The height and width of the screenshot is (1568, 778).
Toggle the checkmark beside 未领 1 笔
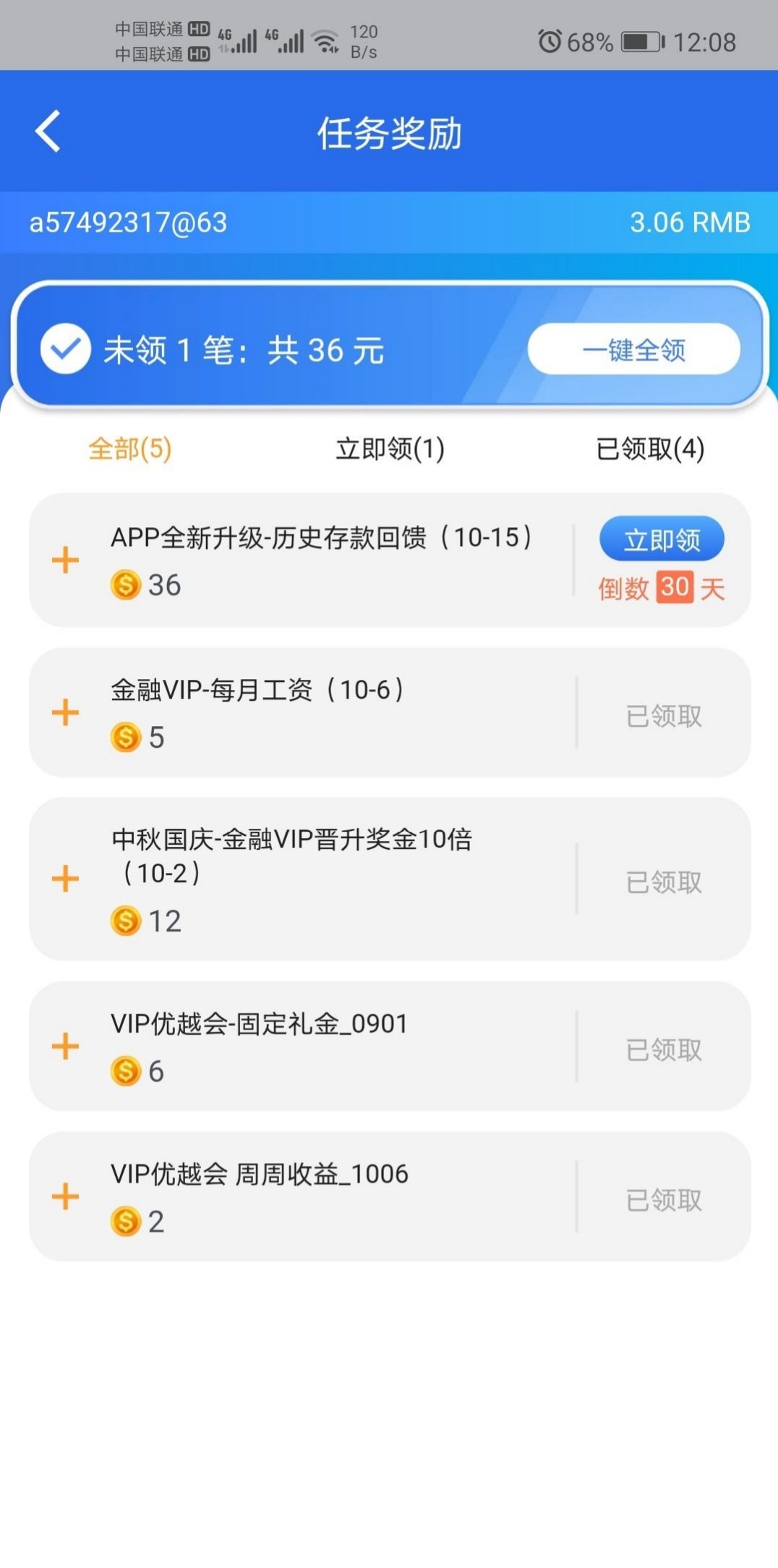point(65,349)
